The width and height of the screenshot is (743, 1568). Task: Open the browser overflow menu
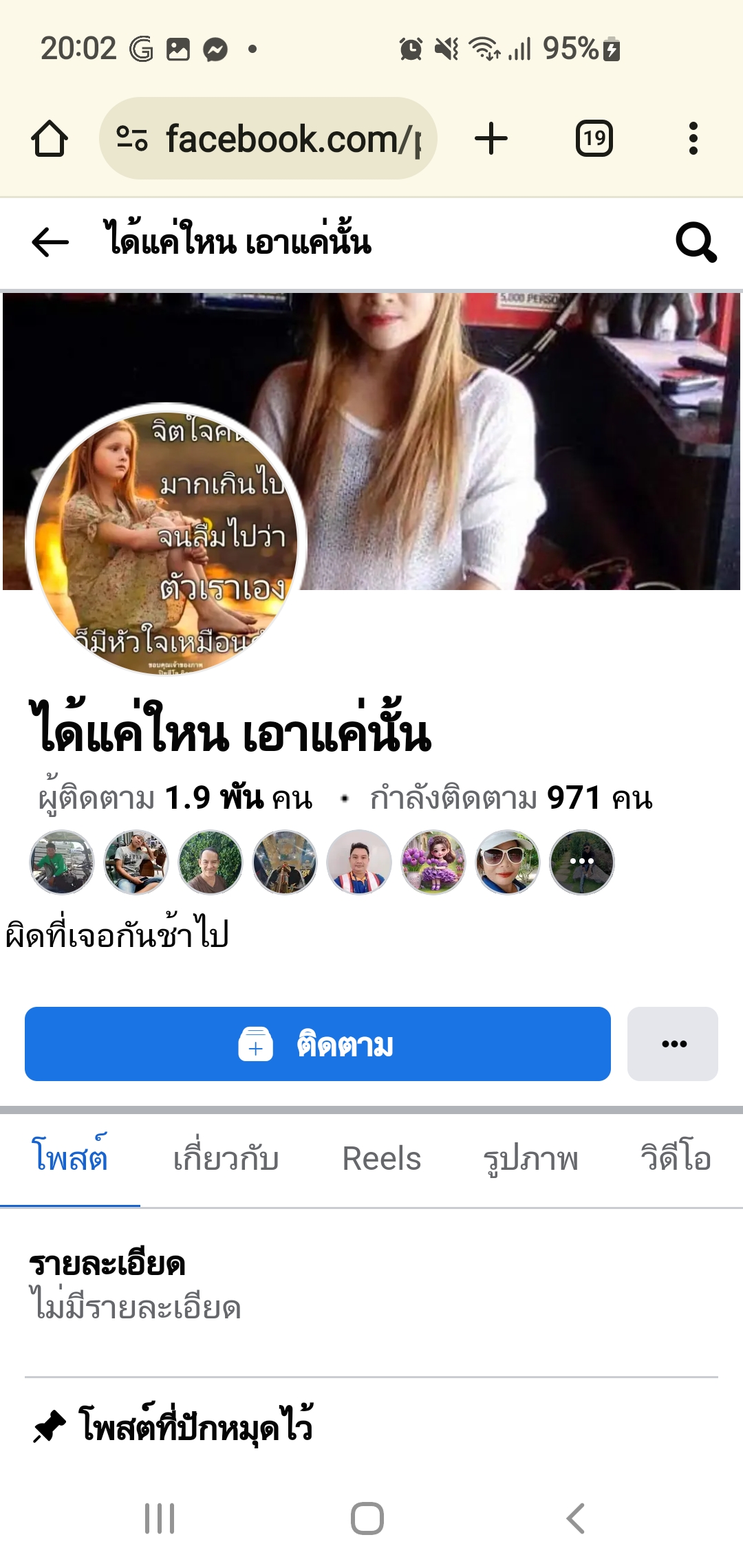pyautogui.click(x=693, y=139)
